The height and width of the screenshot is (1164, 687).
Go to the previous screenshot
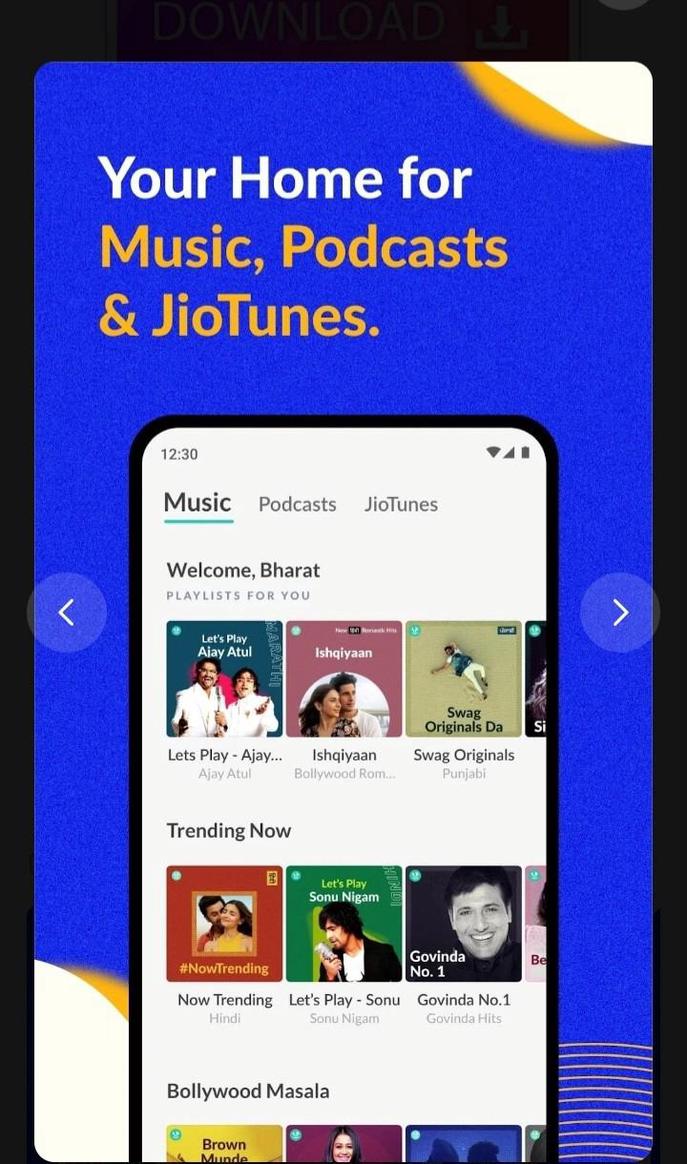[x=66, y=612]
